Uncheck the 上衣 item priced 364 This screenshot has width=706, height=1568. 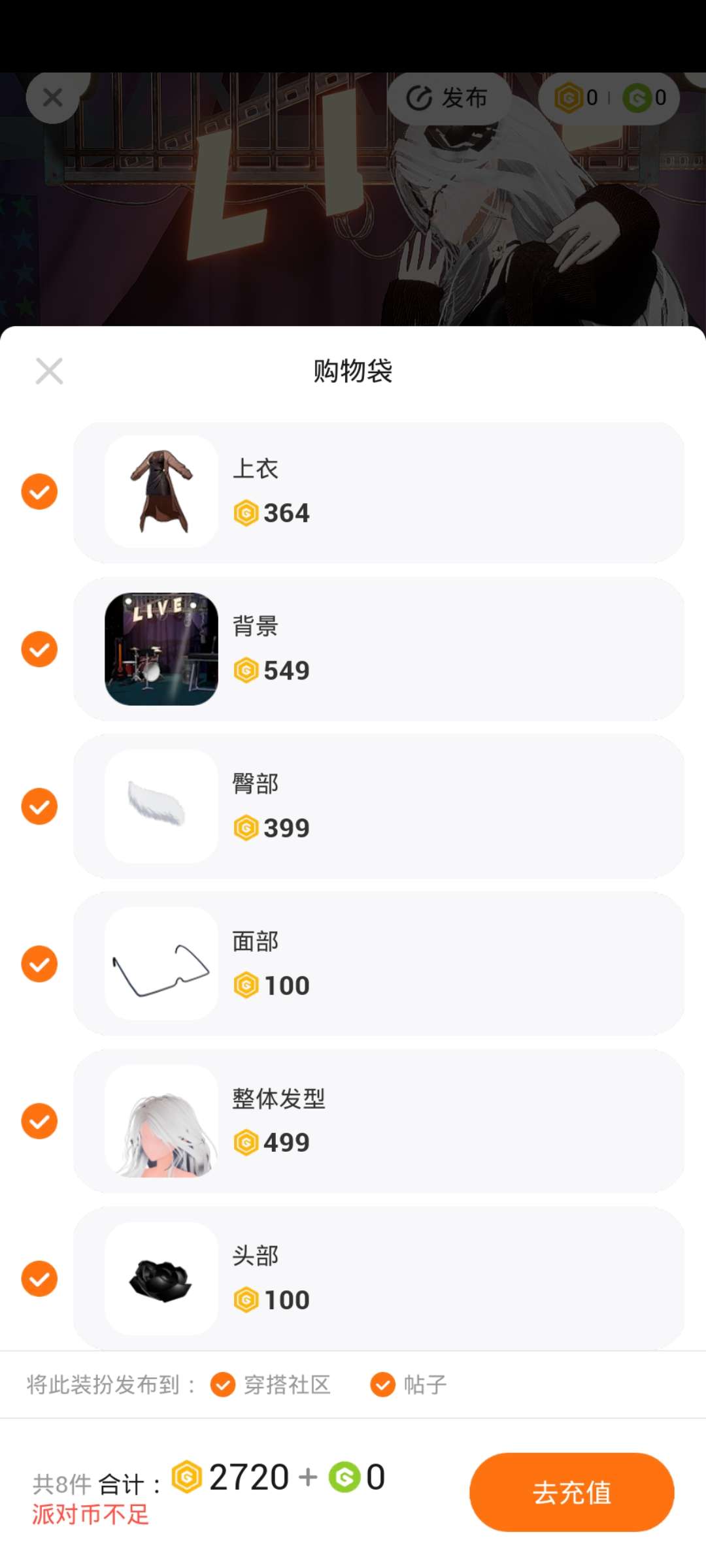pos(39,491)
